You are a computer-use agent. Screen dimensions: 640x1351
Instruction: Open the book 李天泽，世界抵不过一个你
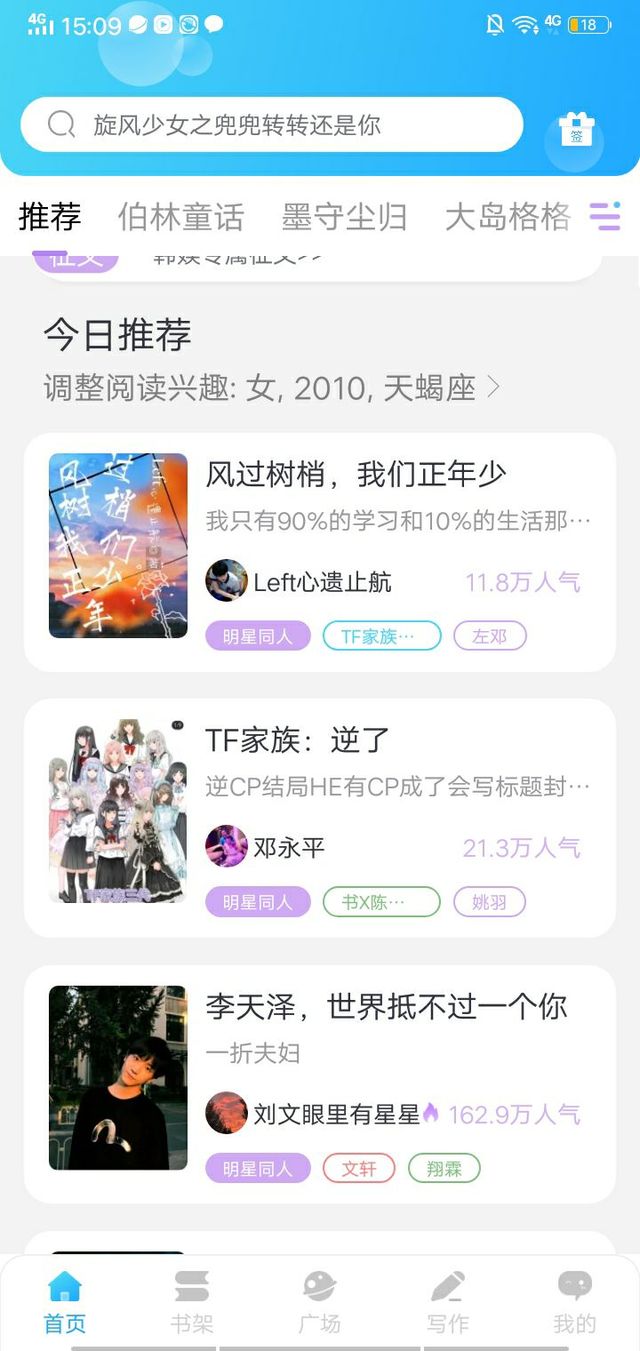click(386, 1006)
